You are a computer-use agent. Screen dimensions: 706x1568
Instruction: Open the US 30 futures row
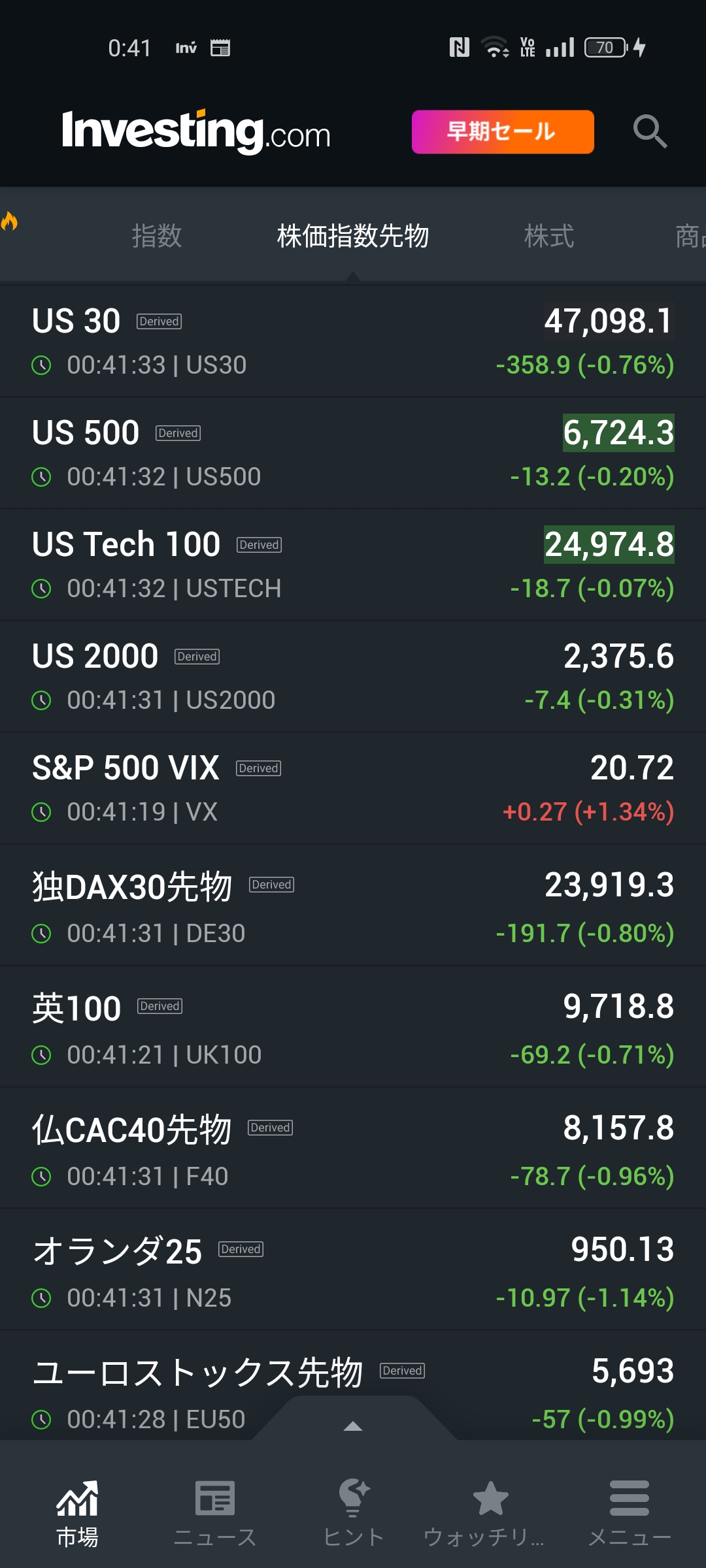(353, 341)
